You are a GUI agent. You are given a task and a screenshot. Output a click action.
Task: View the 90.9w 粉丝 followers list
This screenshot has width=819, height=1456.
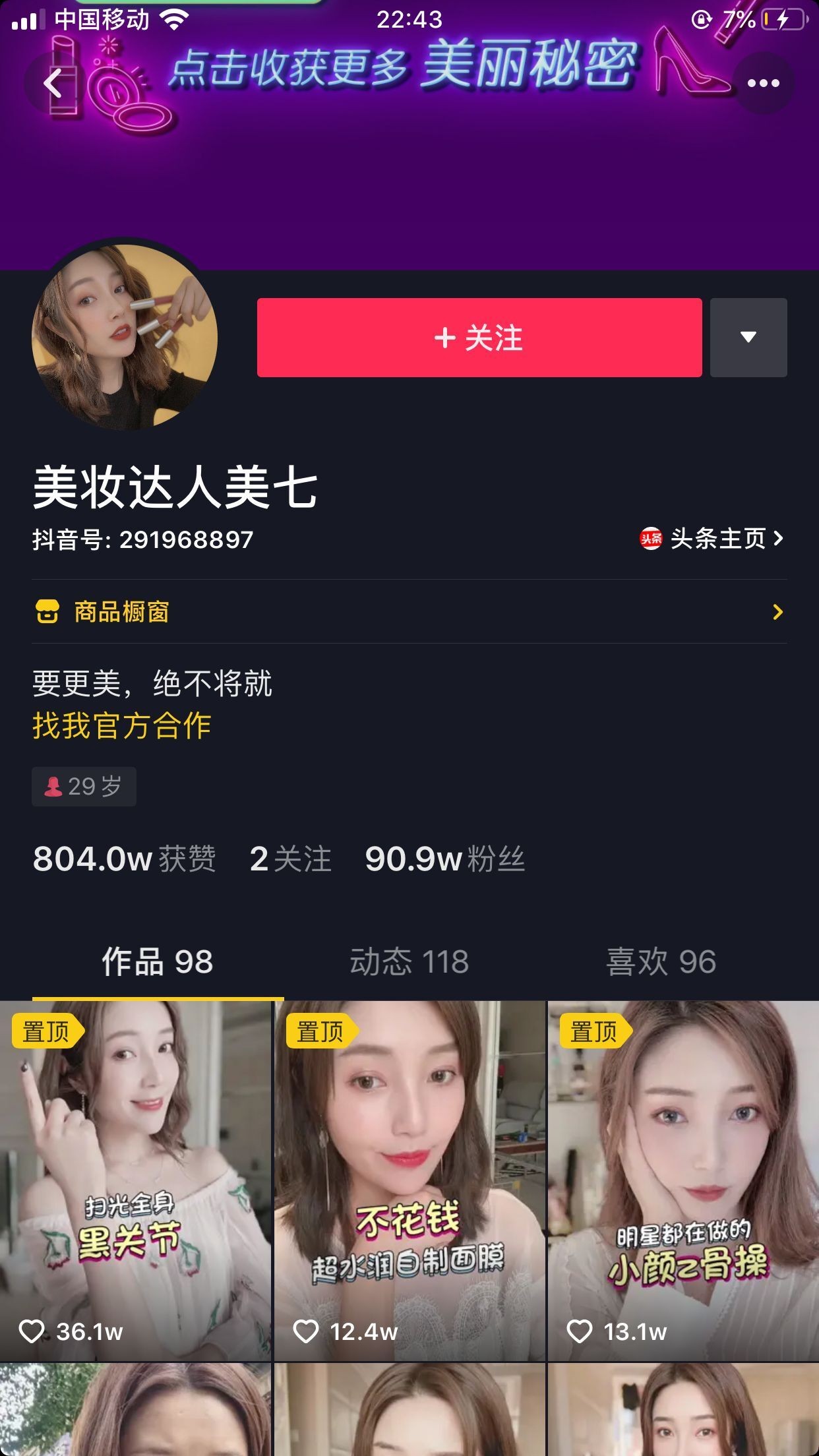tap(444, 859)
